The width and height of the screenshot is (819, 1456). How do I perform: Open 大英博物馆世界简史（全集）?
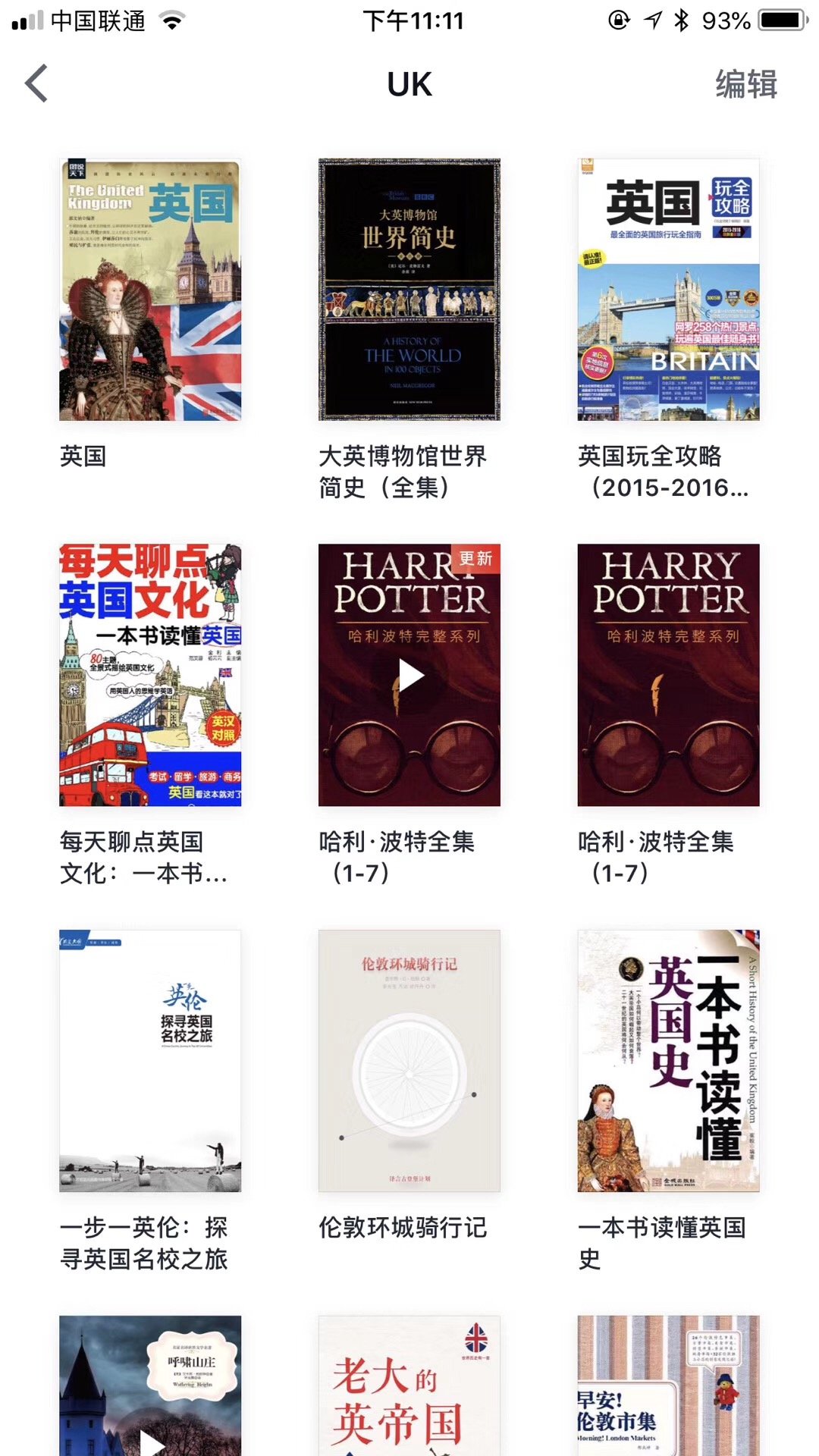409,290
